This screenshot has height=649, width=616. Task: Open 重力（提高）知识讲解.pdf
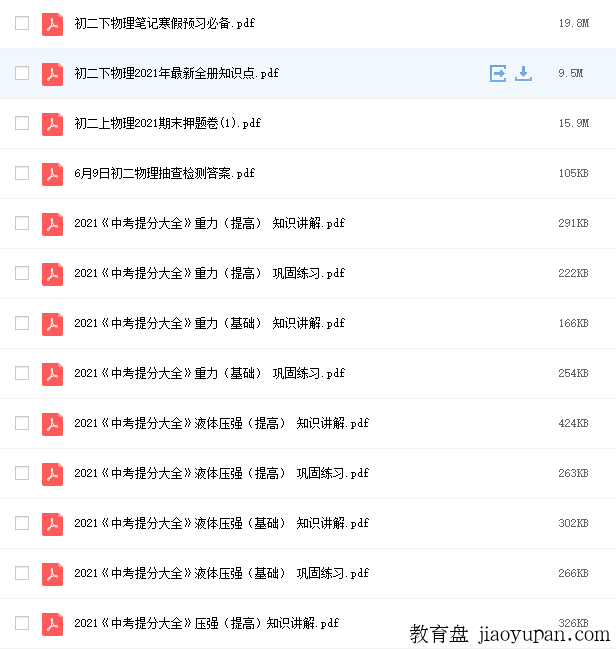click(x=209, y=223)
